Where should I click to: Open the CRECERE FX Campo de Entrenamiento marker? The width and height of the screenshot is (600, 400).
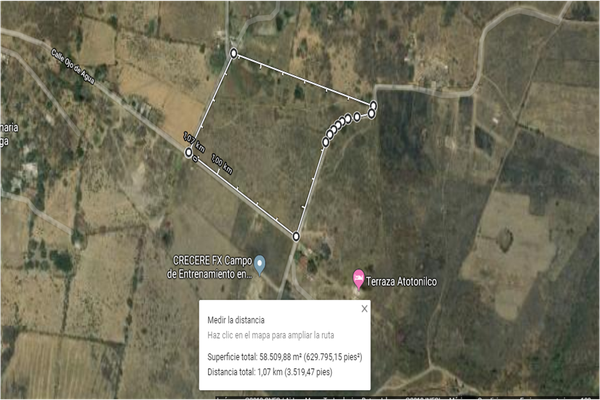click(260, 264)
